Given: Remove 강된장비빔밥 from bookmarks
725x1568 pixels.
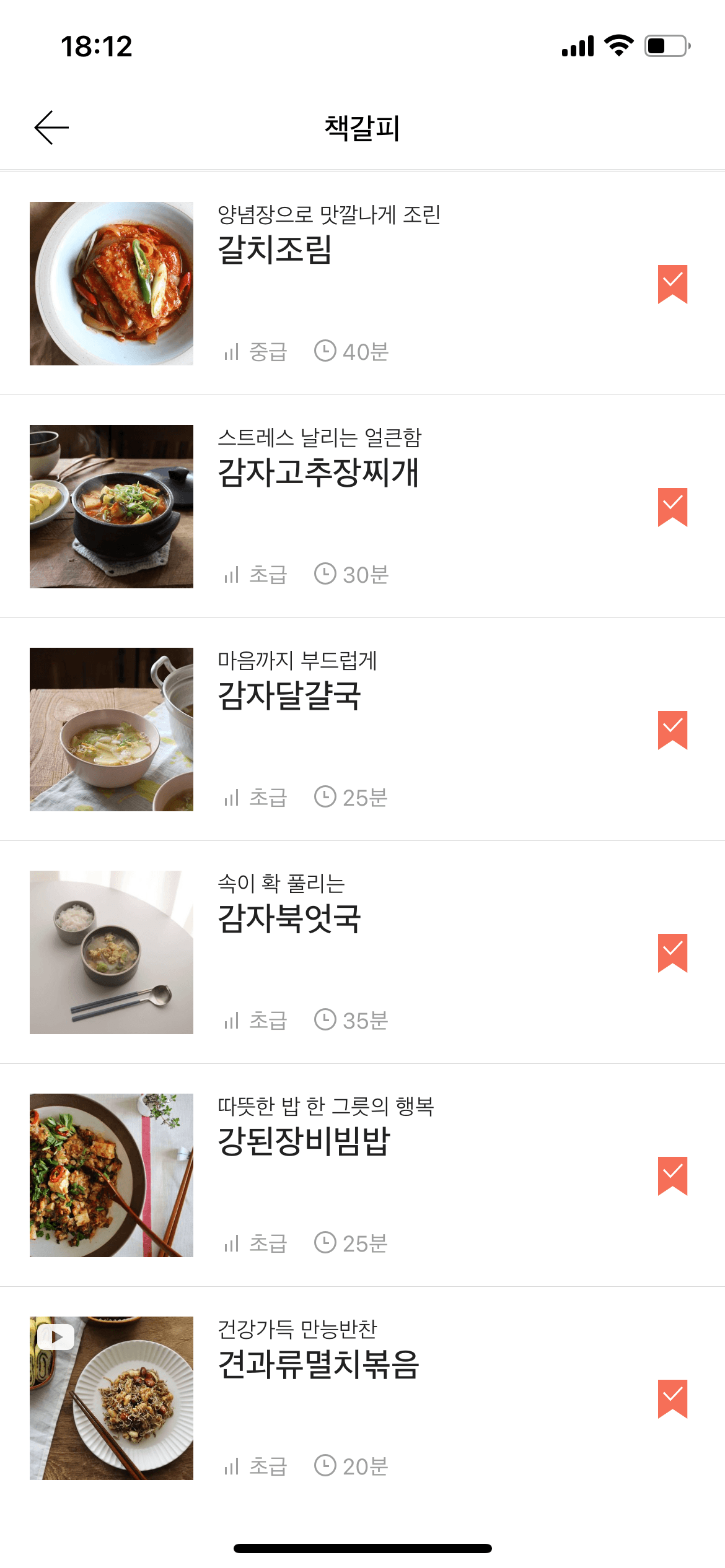Looking at the screenshot, I should [x=672, y=1175].
